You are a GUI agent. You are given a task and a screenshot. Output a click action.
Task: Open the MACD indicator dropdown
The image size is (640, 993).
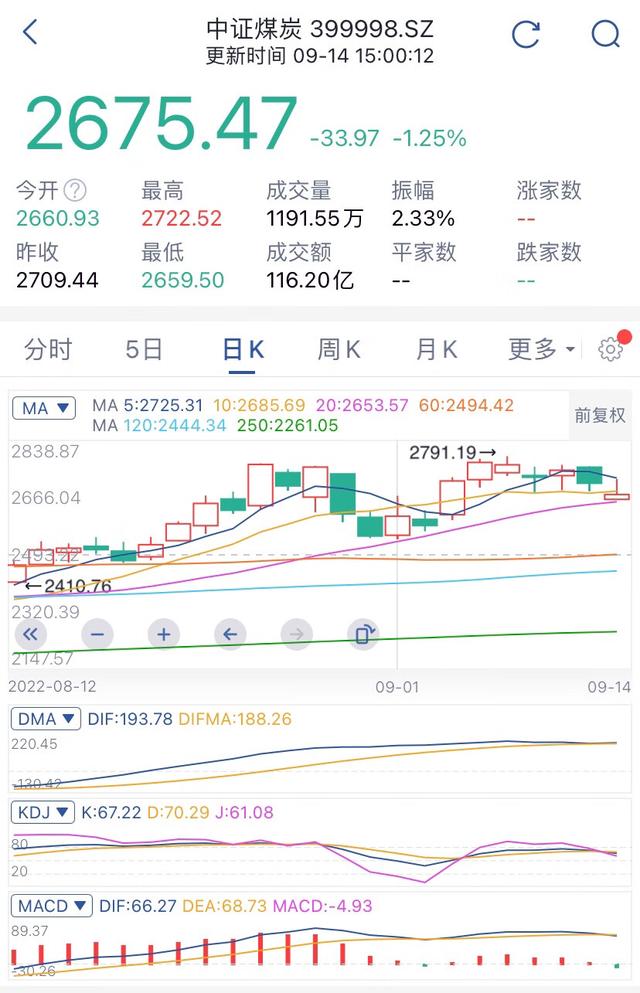pos(53,906)
